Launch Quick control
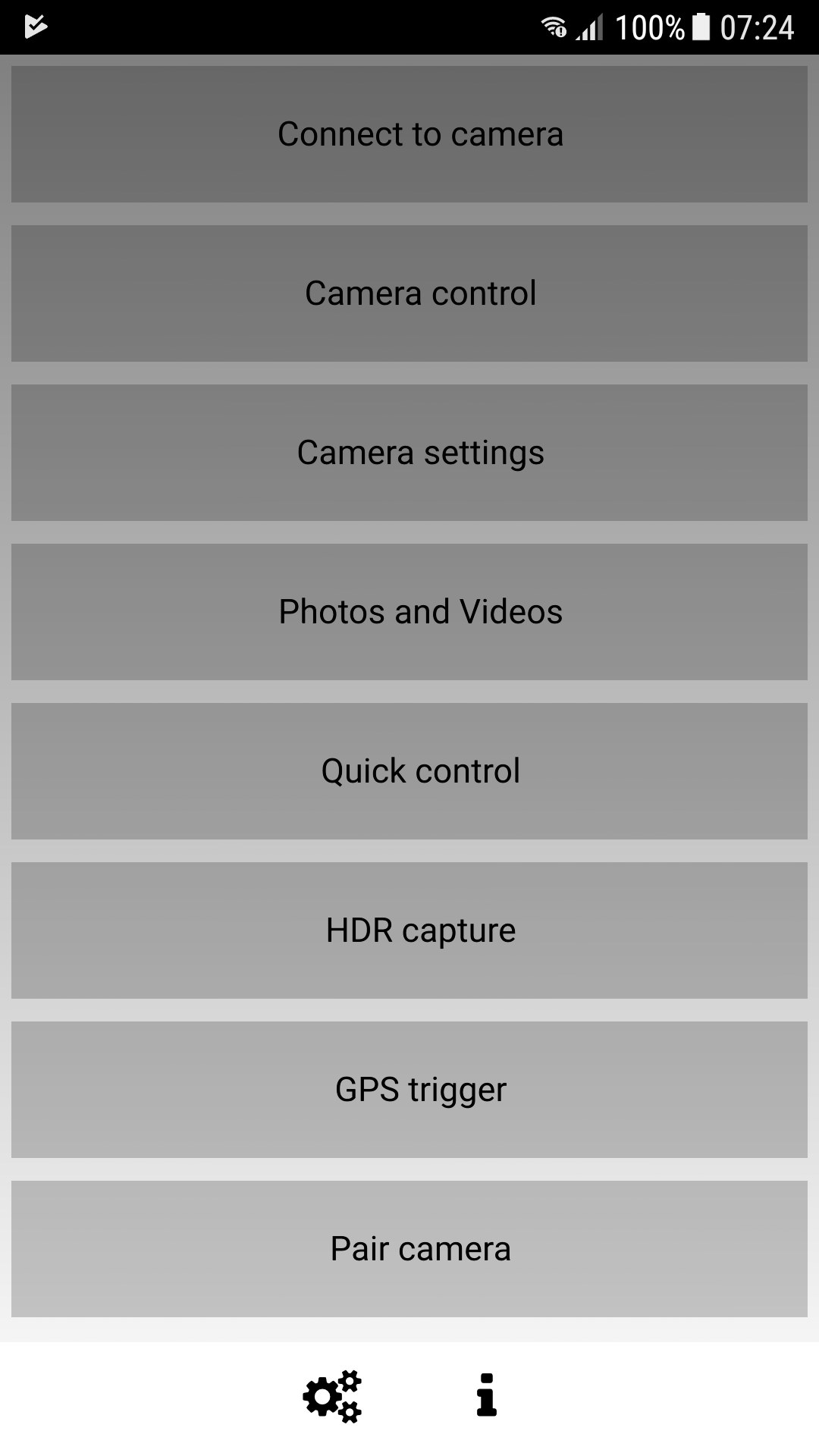819x1456 pixels. coord(409,770)
